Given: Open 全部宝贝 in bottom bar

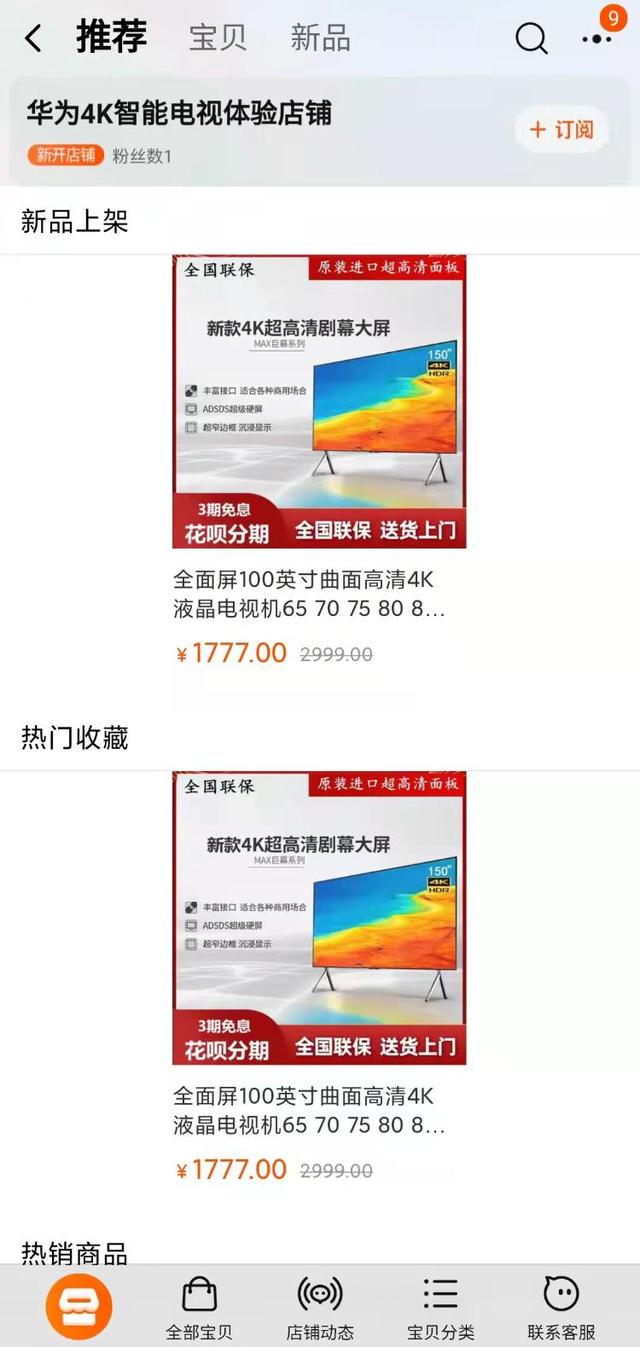Looking at the screenshot, I should pos(199,1307).
